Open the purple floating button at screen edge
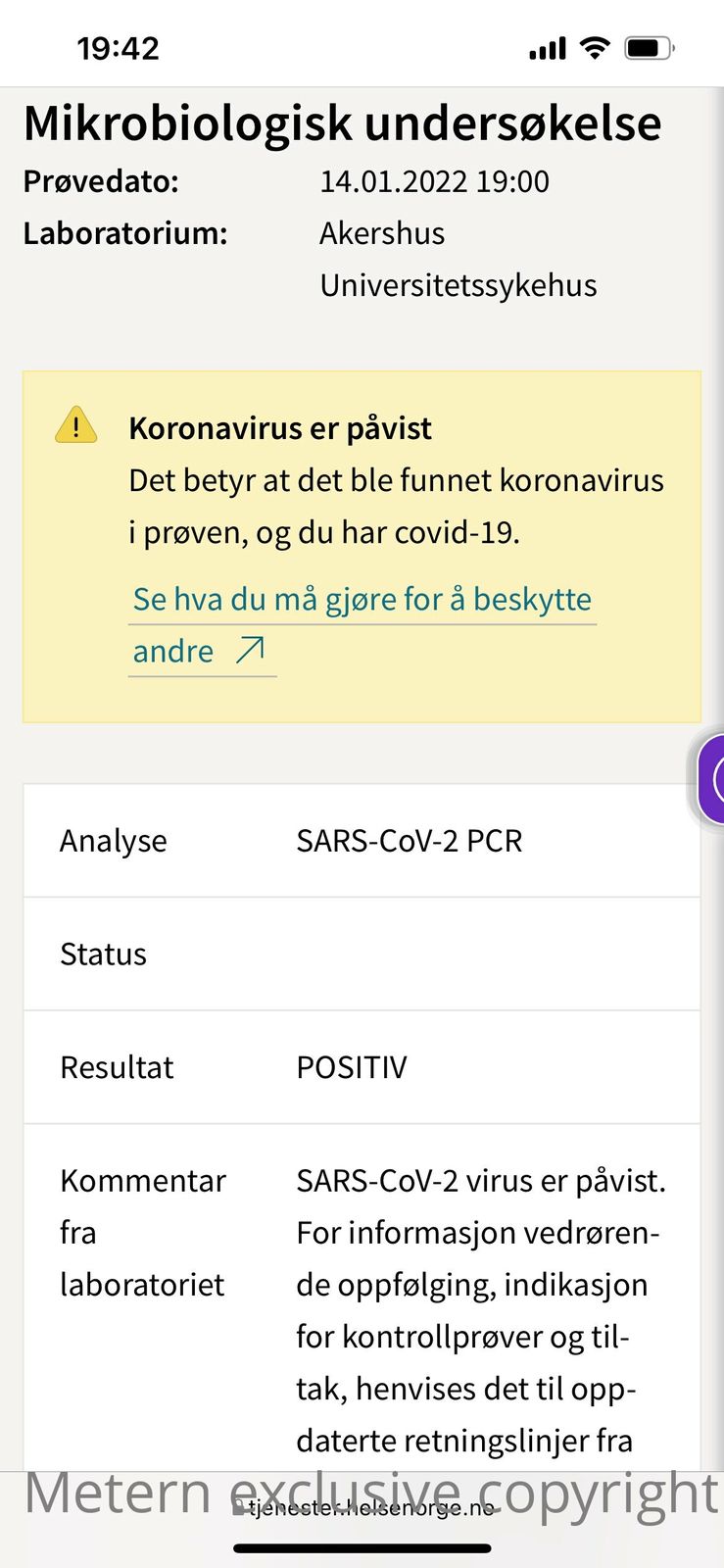The height and width of the screenshot is (1568, 724). (712, 779)
